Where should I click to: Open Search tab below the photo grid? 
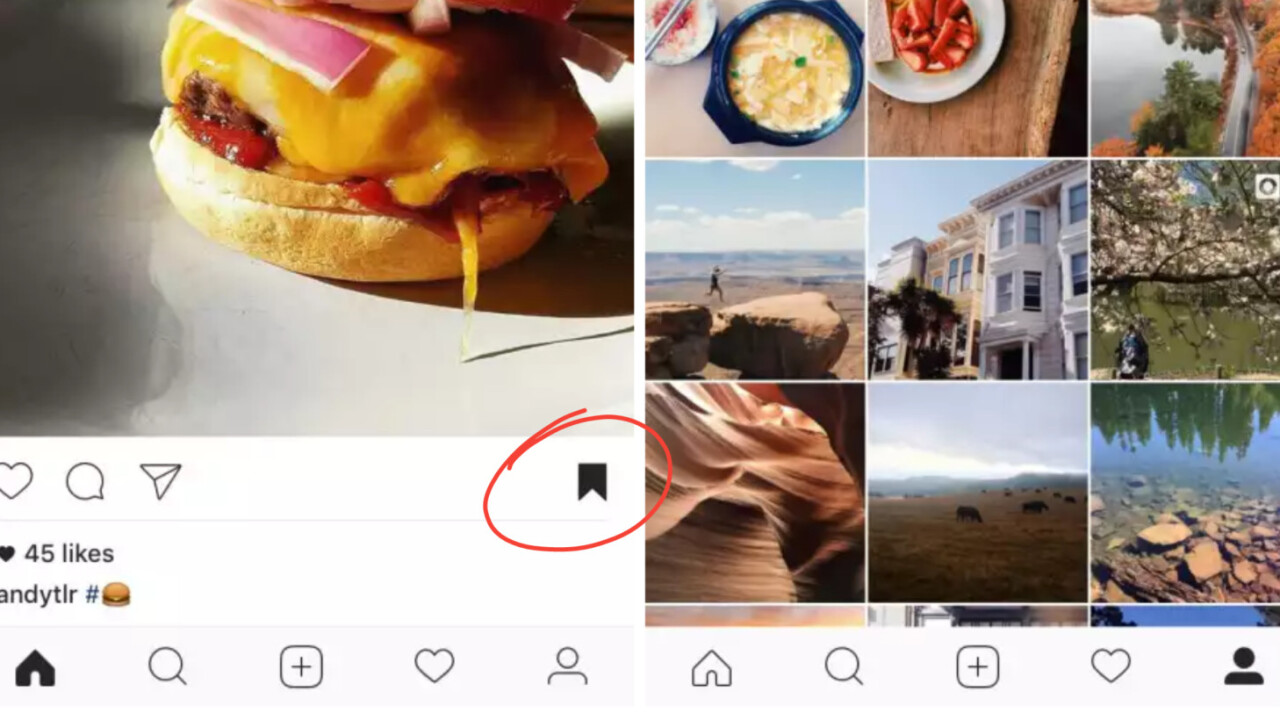[843, 666]
